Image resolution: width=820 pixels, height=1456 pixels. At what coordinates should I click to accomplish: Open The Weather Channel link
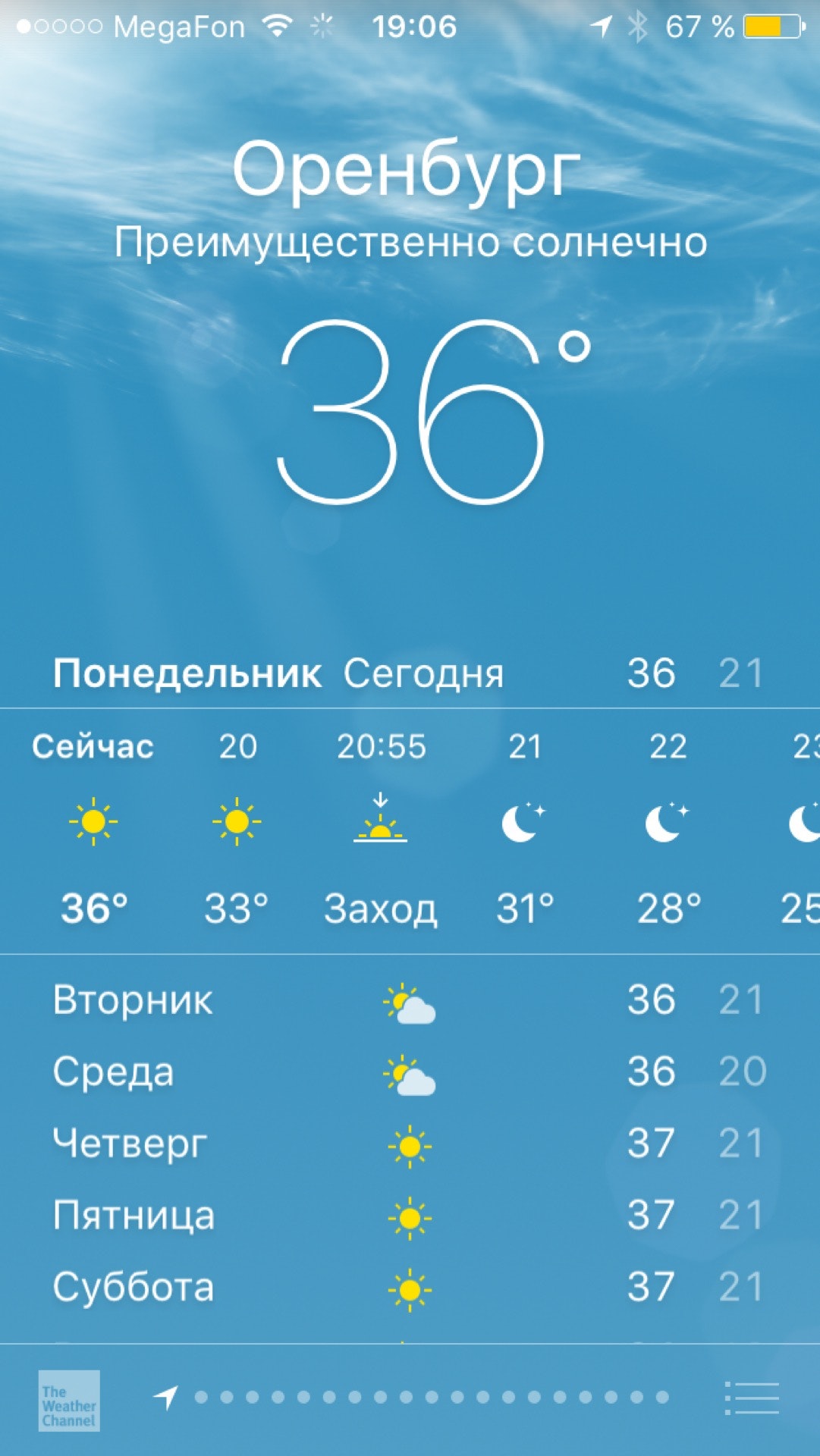click(69, 1401)
